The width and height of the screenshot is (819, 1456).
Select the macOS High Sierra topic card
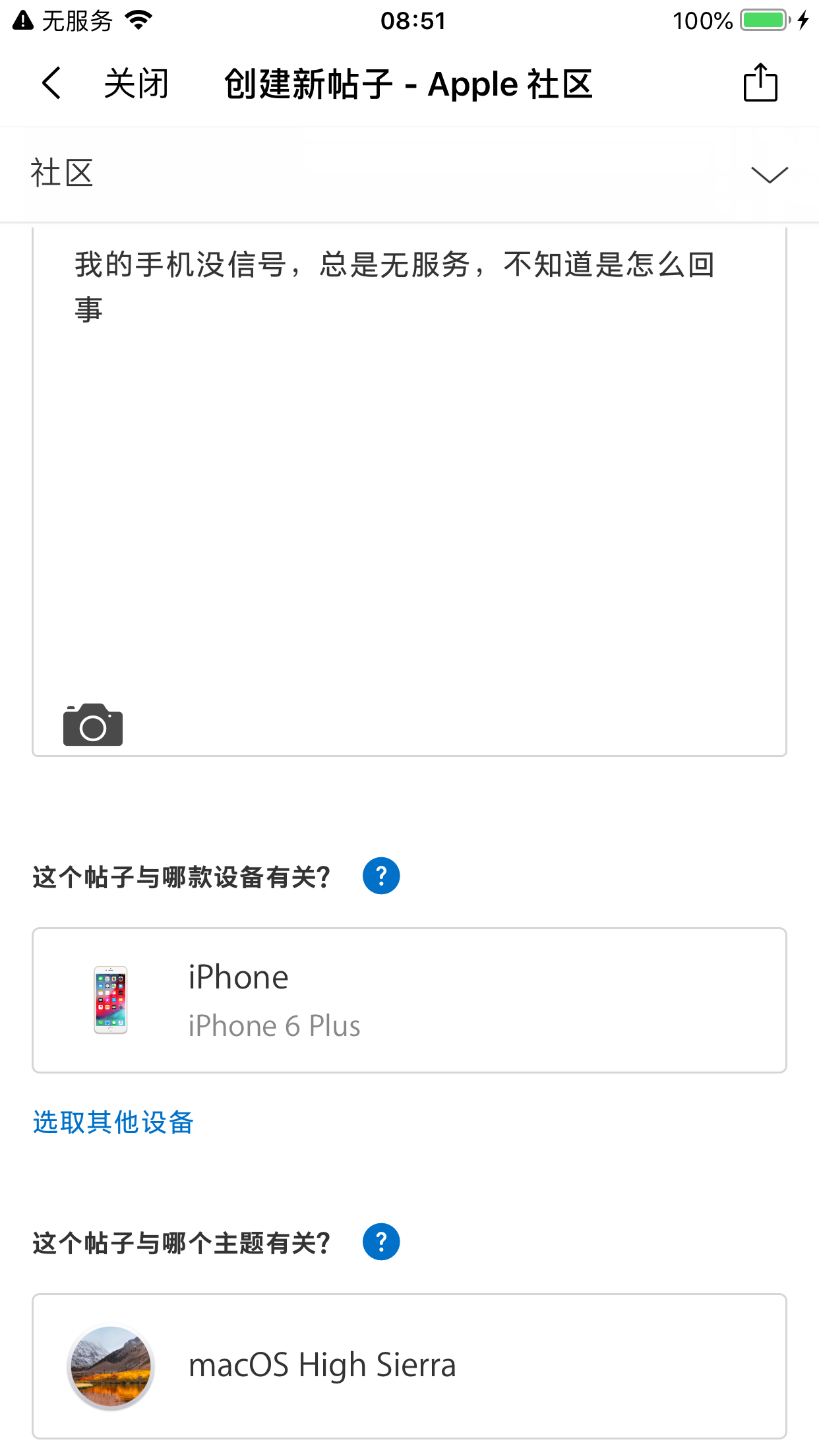(409, 1366)
